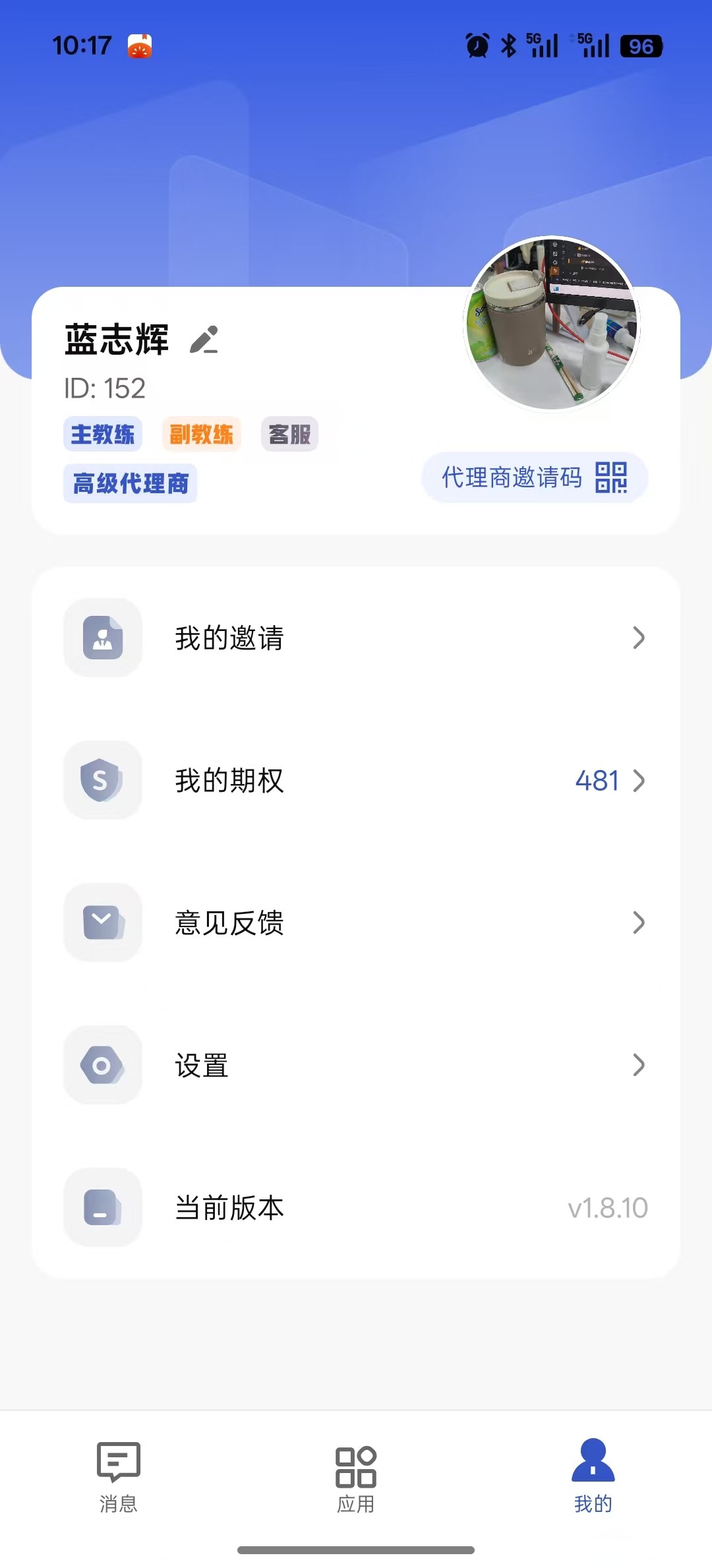This screenshot has width=712, height=1568.
Task: Select the 副教练 role tag
Action: pyautogui.click(x=202, y=434)
